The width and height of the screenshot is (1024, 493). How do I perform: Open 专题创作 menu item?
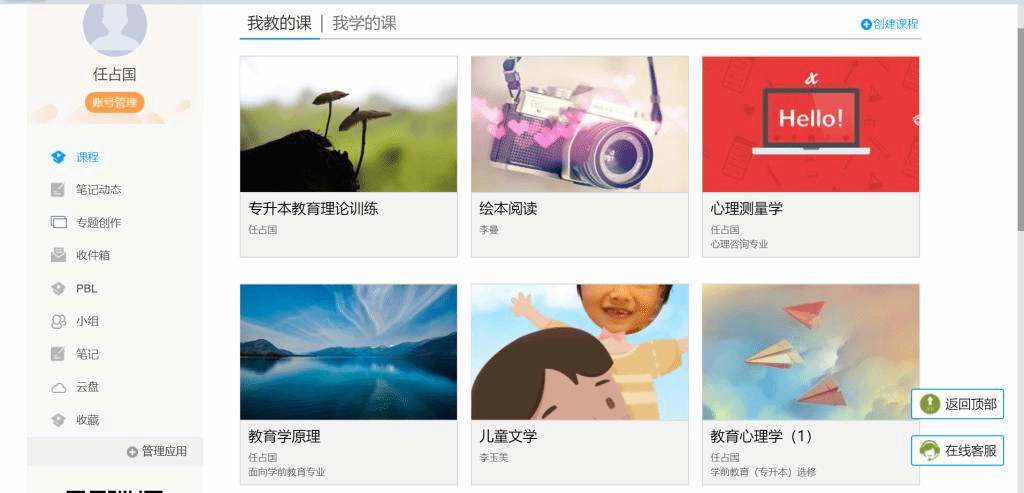tap(98, 223)
